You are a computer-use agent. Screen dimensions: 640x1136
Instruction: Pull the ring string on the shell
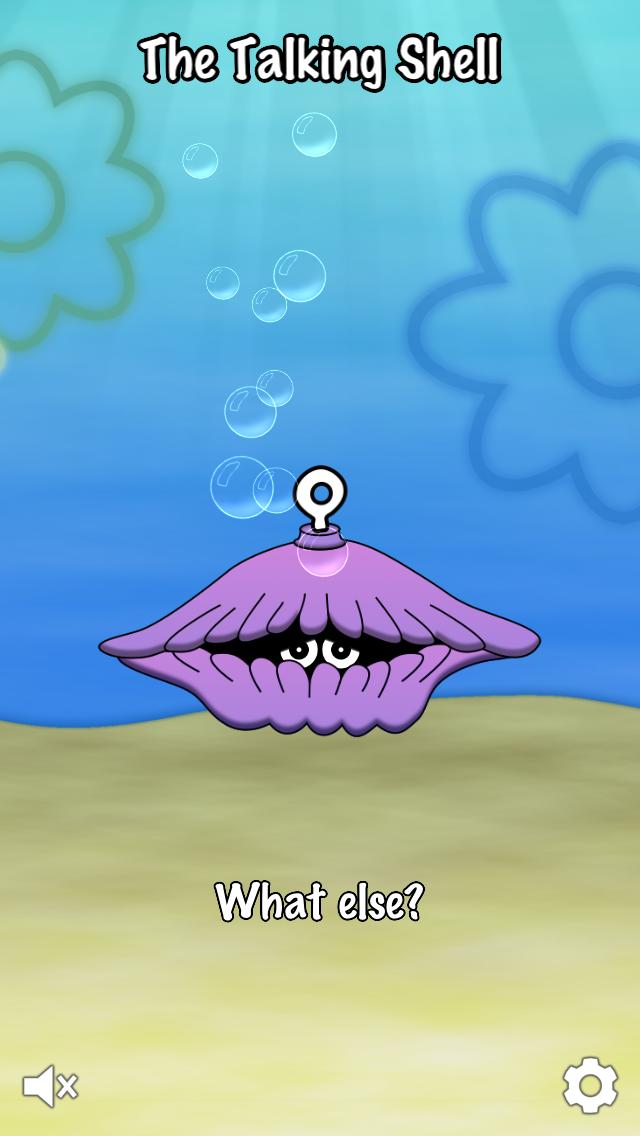tap(320, 494)
